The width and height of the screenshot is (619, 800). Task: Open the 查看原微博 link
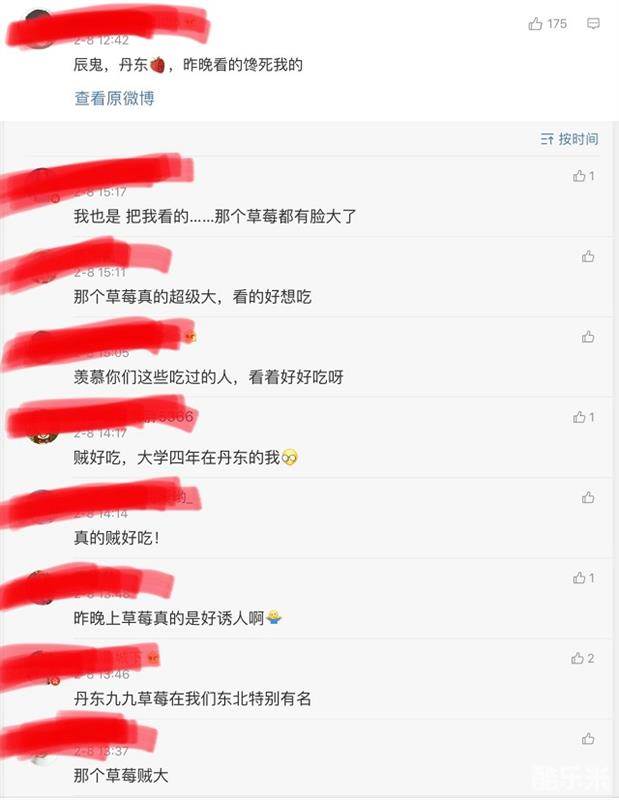point(114,99)
